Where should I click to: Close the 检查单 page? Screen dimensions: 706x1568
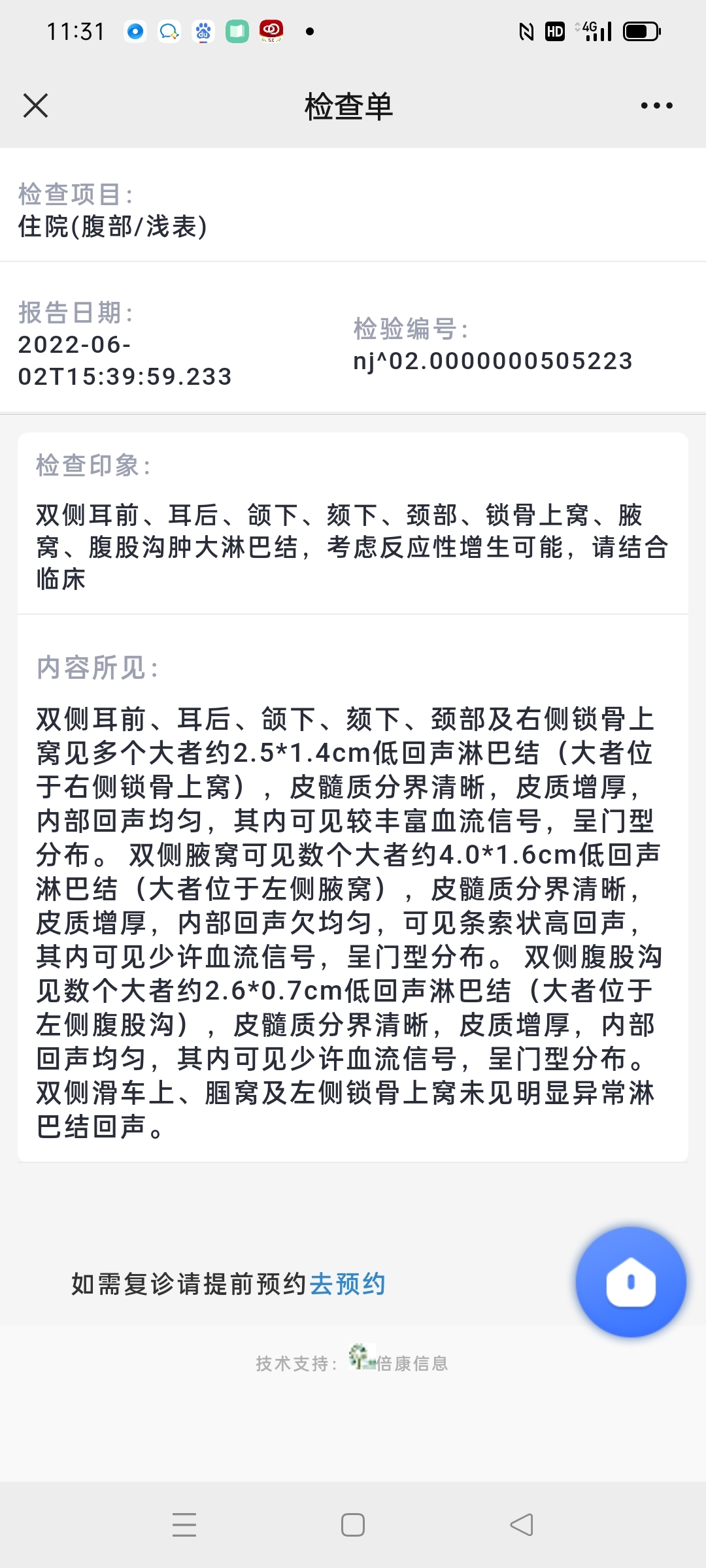tap(35, 105)
